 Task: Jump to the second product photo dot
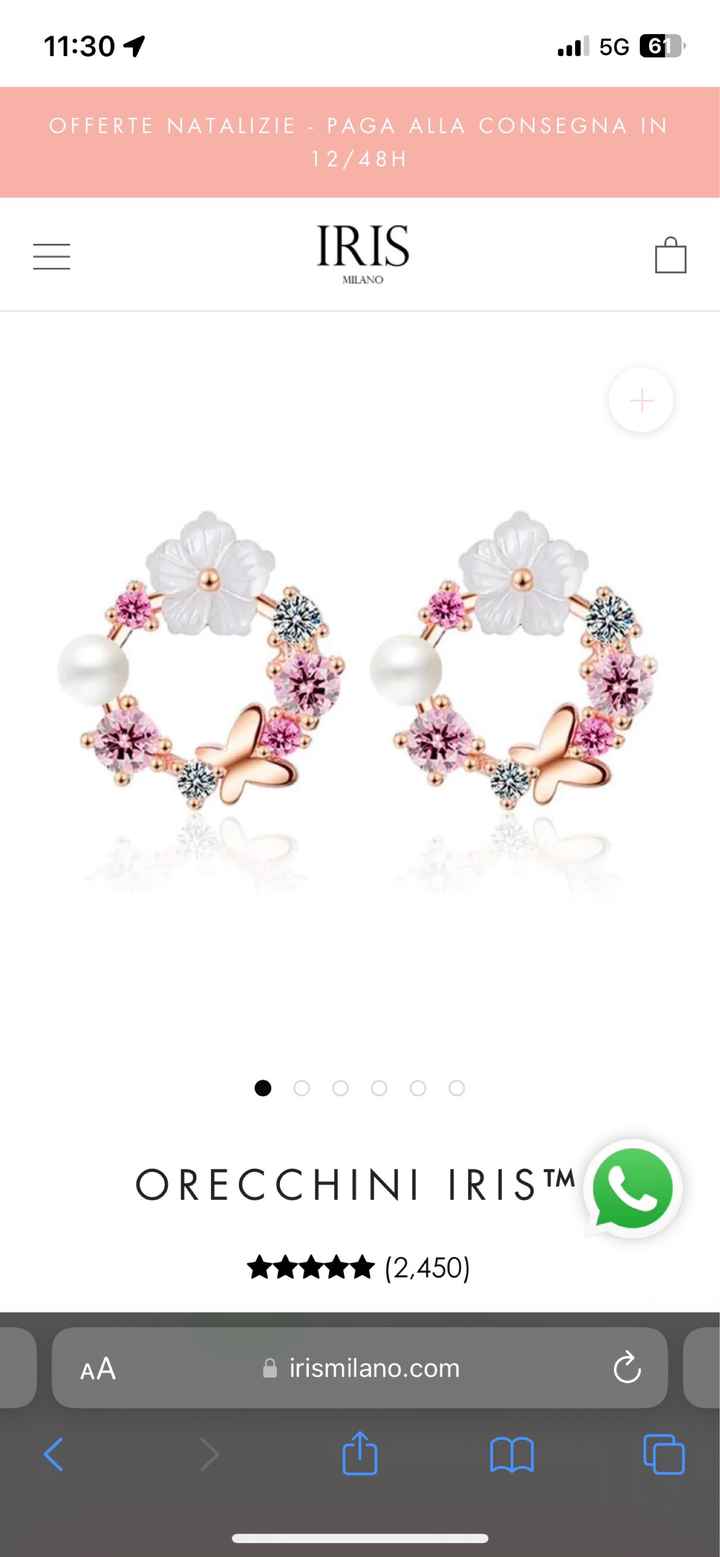tap(302, 1088)
